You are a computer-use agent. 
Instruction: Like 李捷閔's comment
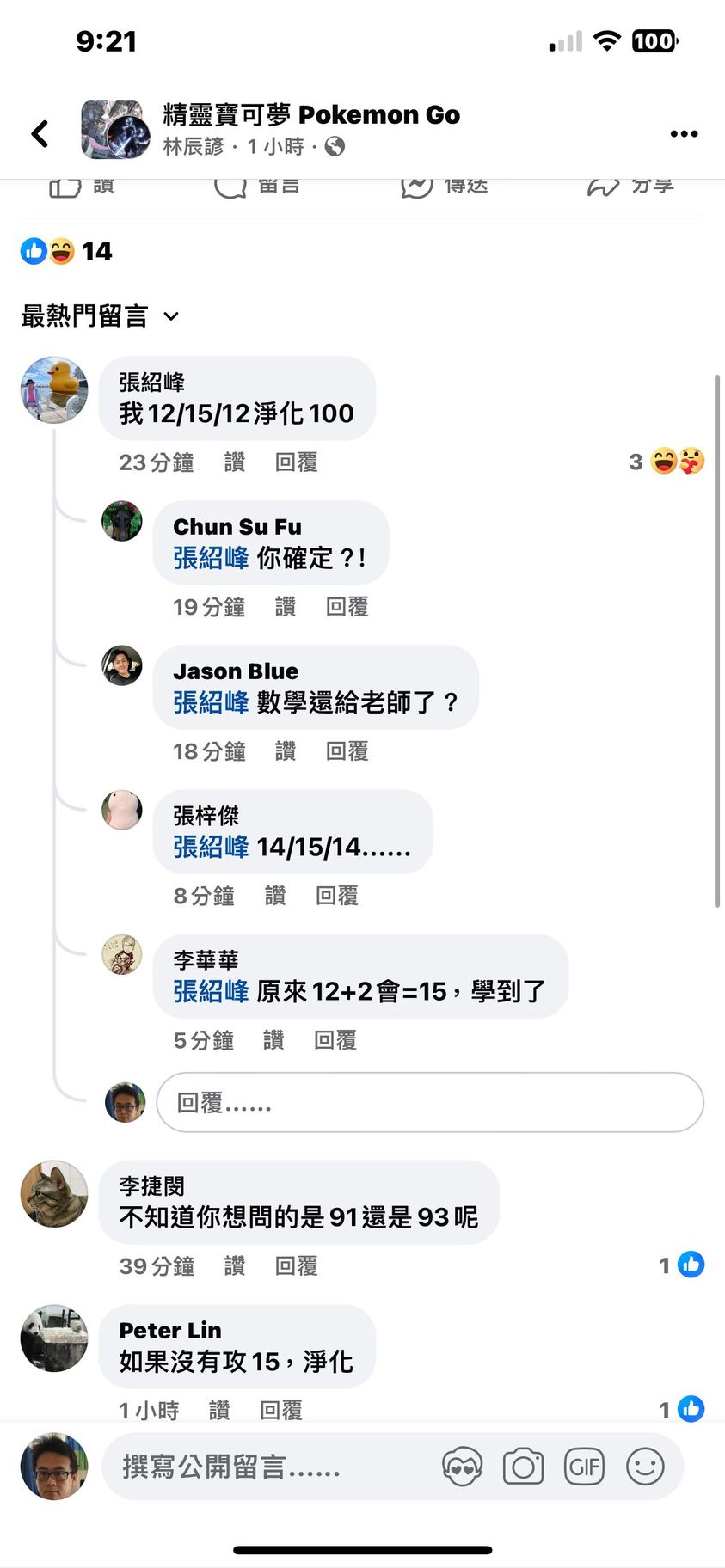coord(234,1265)
